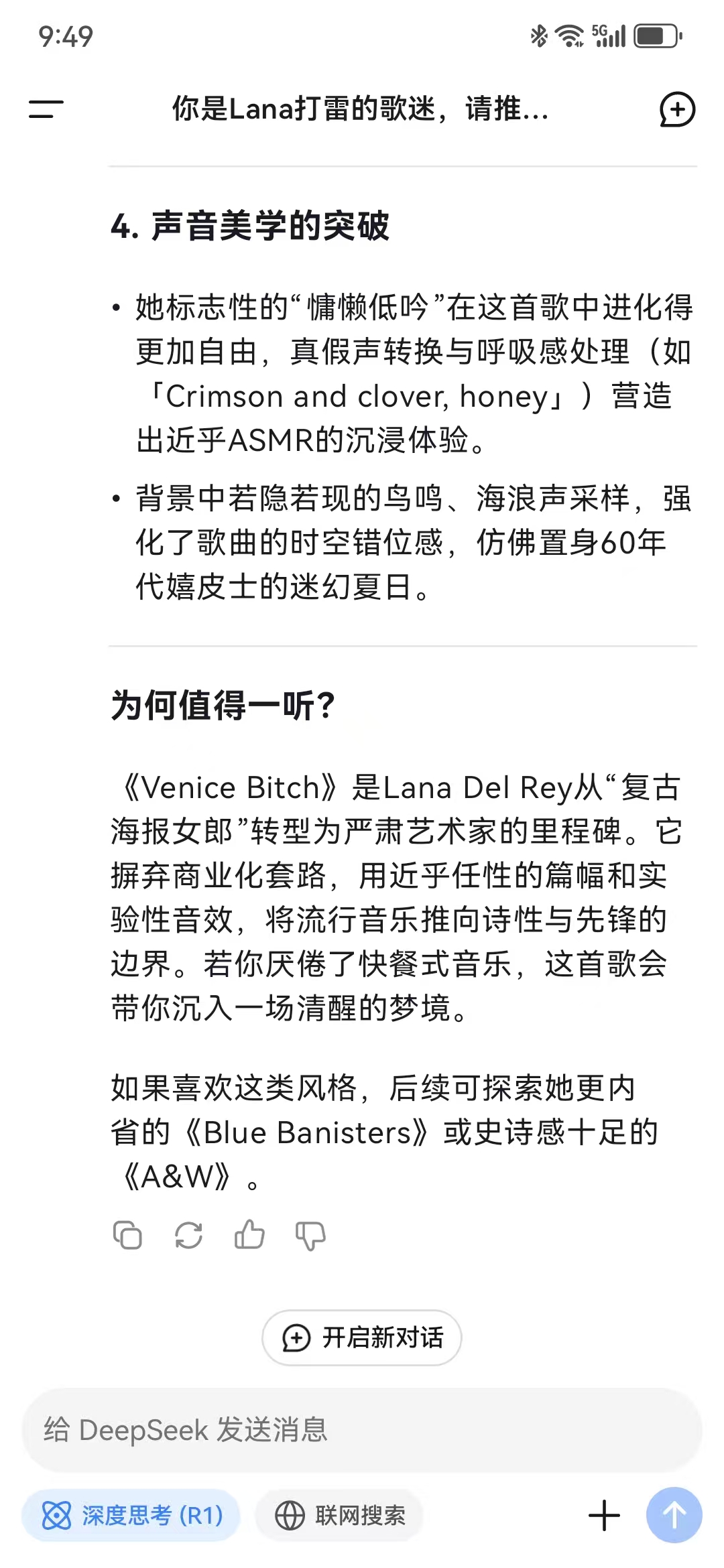Focus the 给 DeepSeek 发送消息 input field
724x1568 pixels.
point(362,1430)
